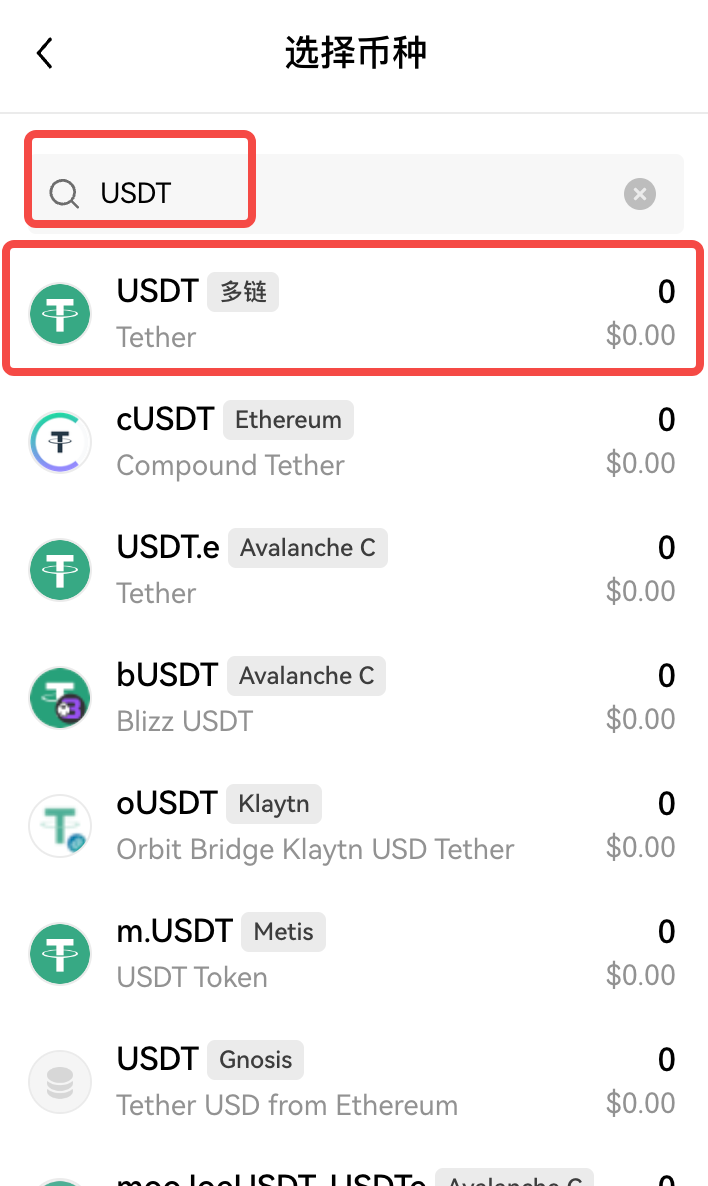
Task: Go back from the coin selection screen
Action: 45,53
